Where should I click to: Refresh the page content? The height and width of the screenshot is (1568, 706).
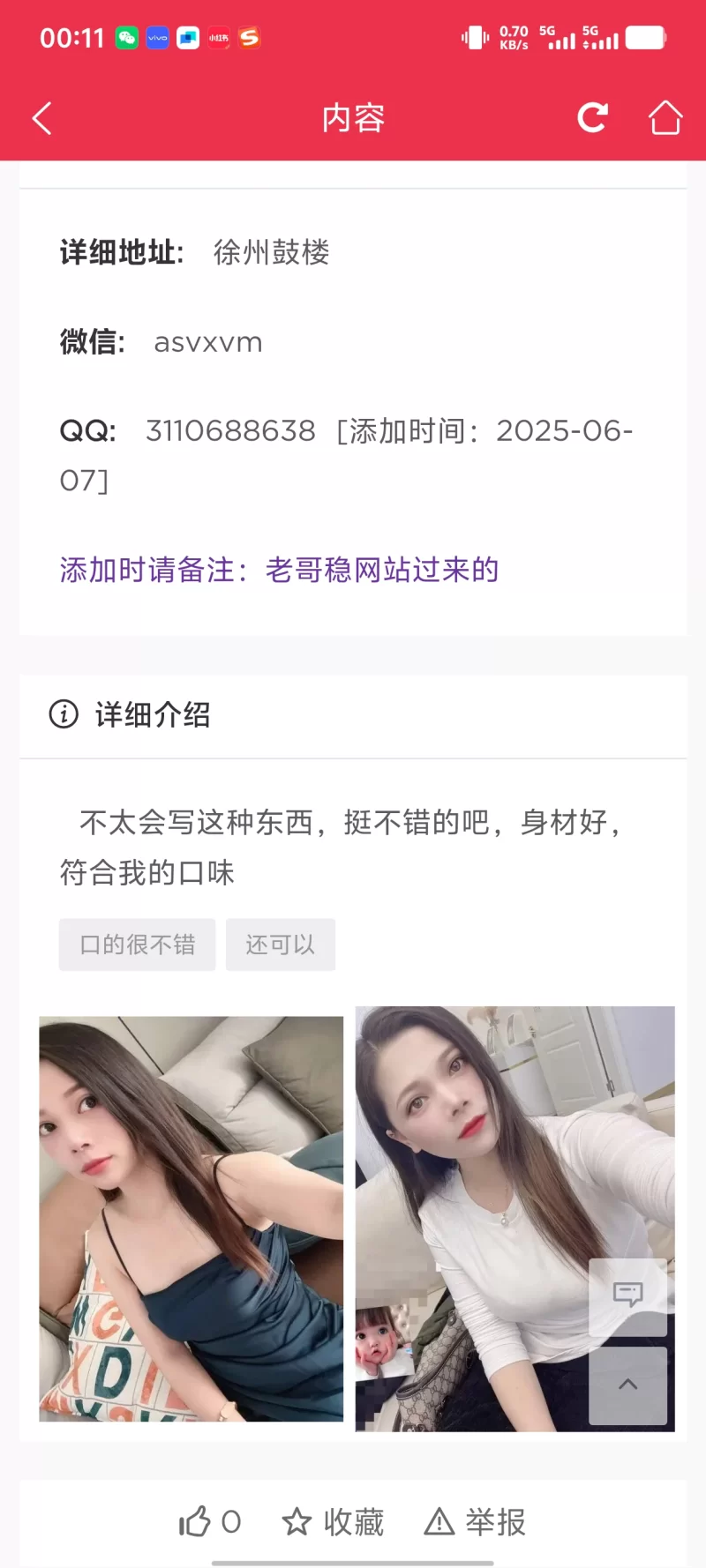[592, 117]
